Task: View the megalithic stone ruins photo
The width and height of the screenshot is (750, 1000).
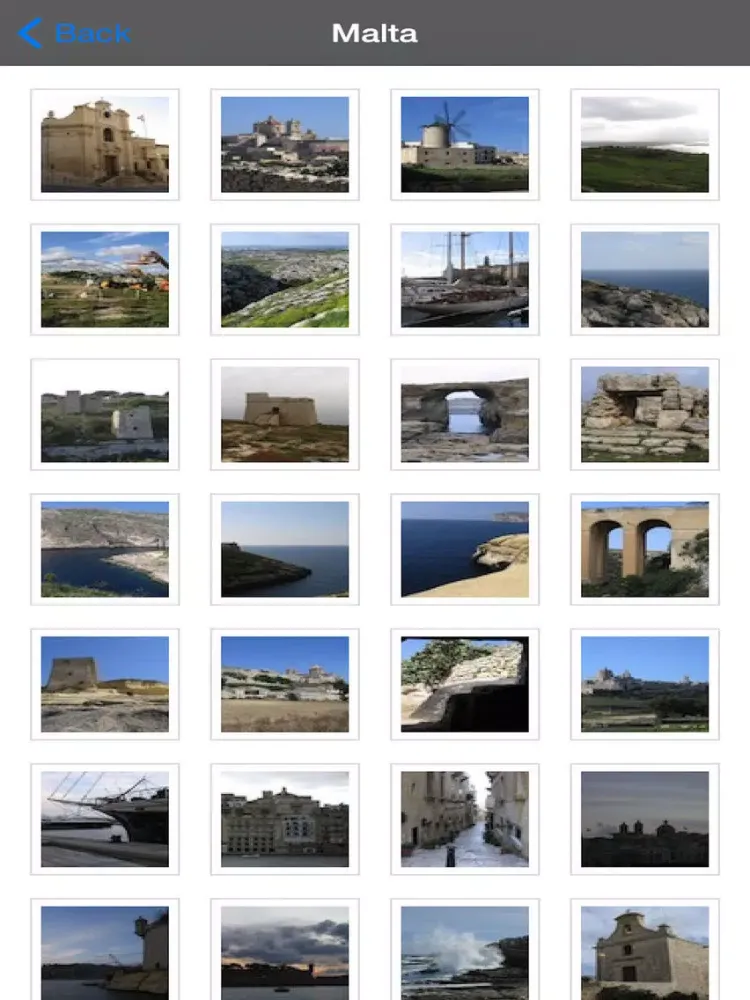Action: [x=645, y=414]
